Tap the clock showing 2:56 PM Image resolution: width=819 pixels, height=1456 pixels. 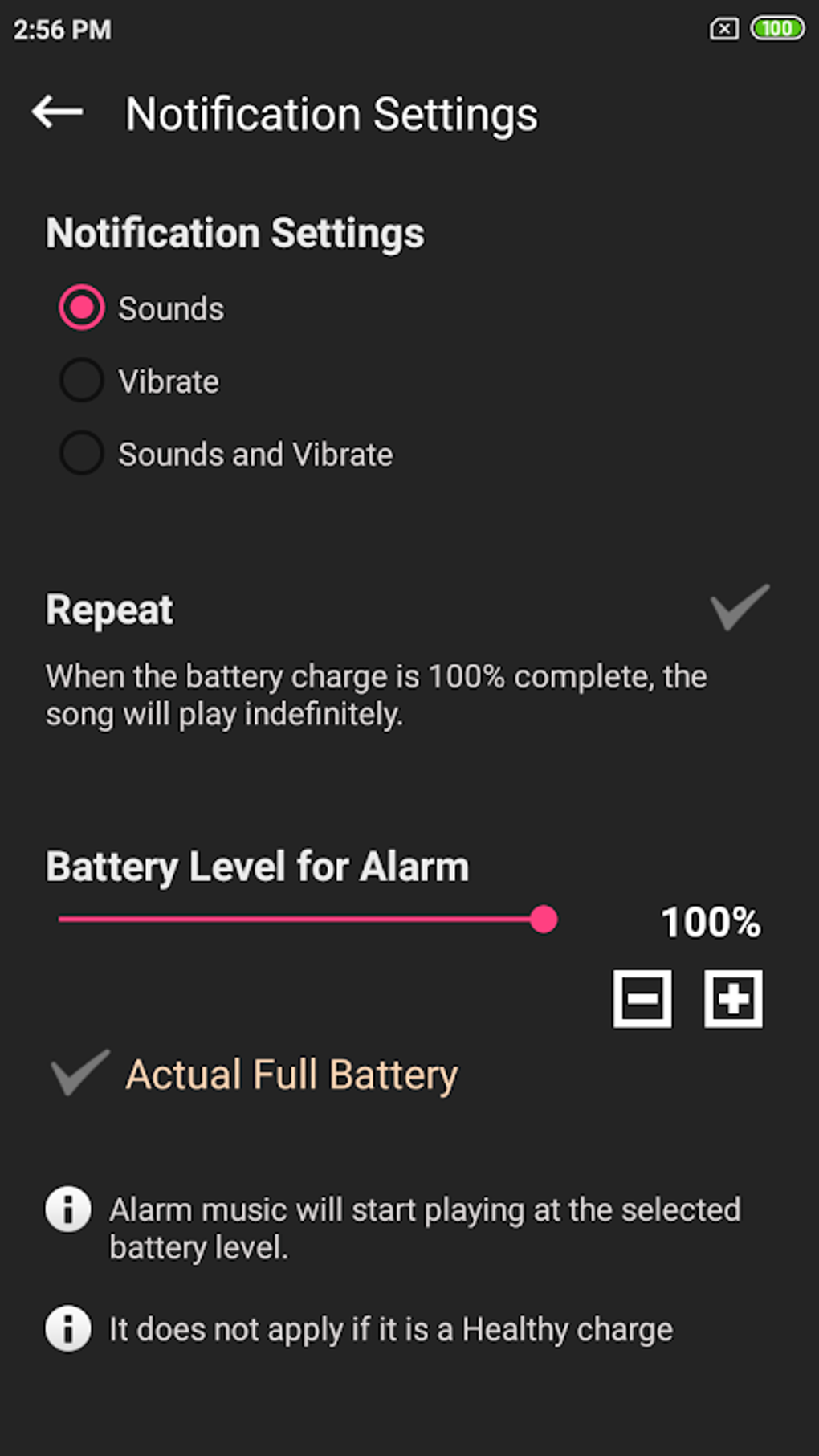pyautogui.click(x=62, y=28)
